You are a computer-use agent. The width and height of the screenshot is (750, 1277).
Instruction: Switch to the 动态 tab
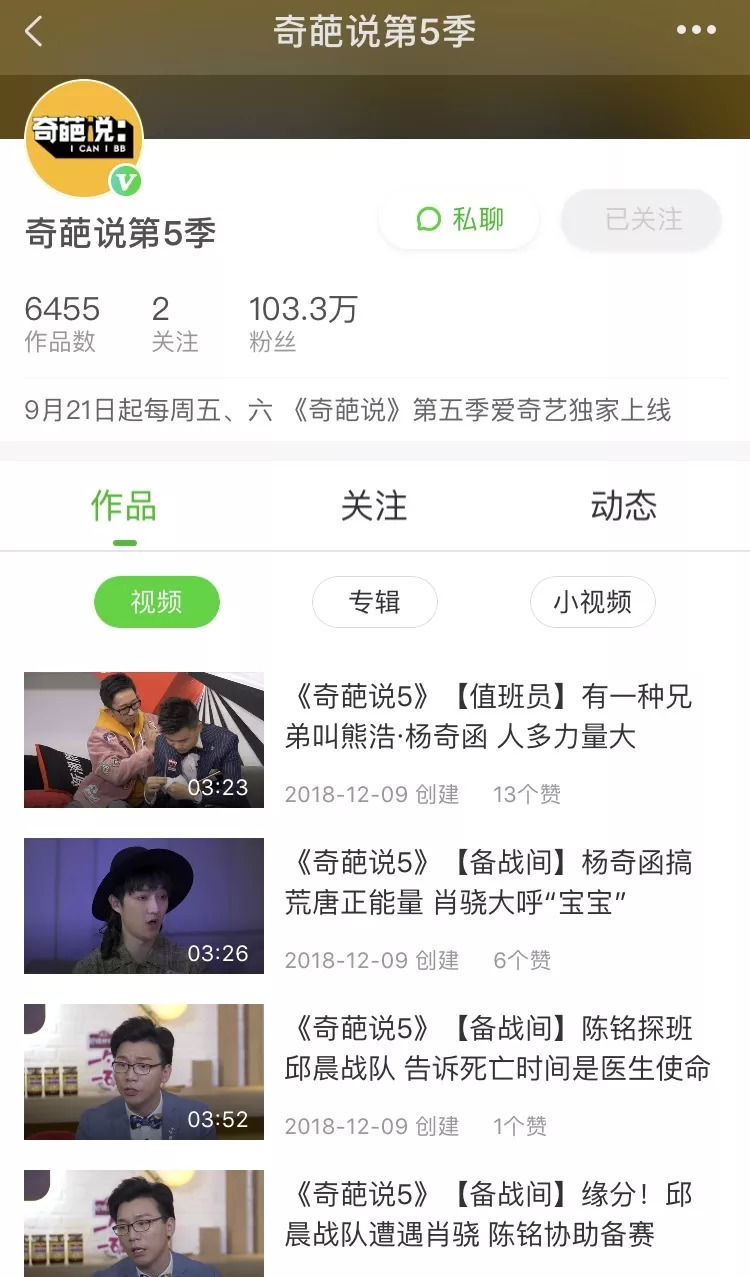click(623, 506)
